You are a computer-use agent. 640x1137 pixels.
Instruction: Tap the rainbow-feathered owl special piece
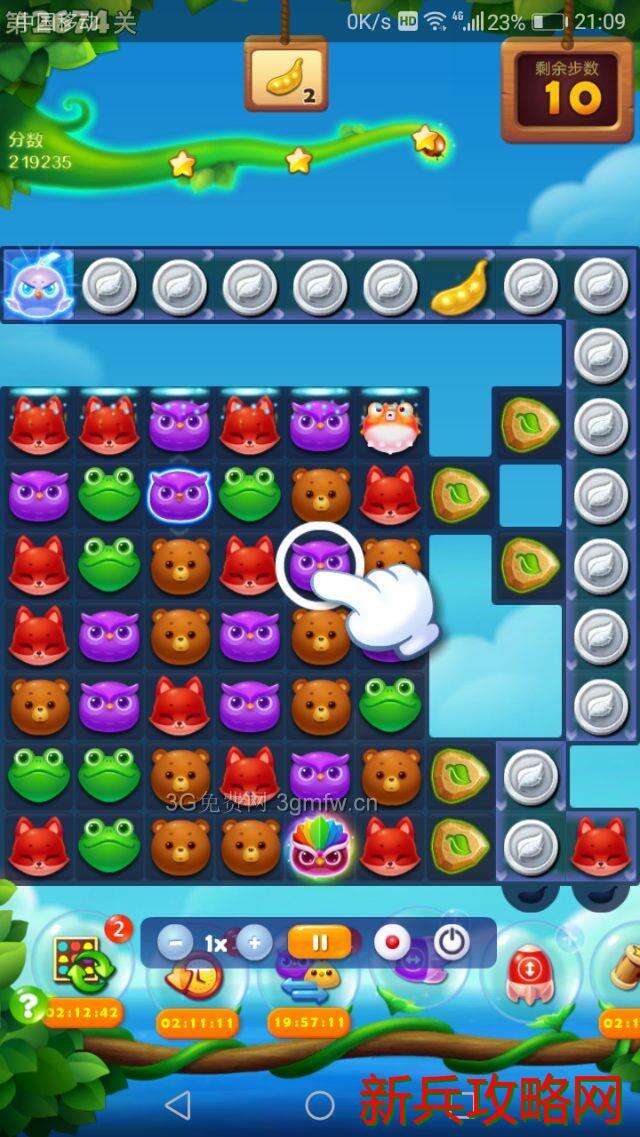pyautogui.click(x=320, y=846)
